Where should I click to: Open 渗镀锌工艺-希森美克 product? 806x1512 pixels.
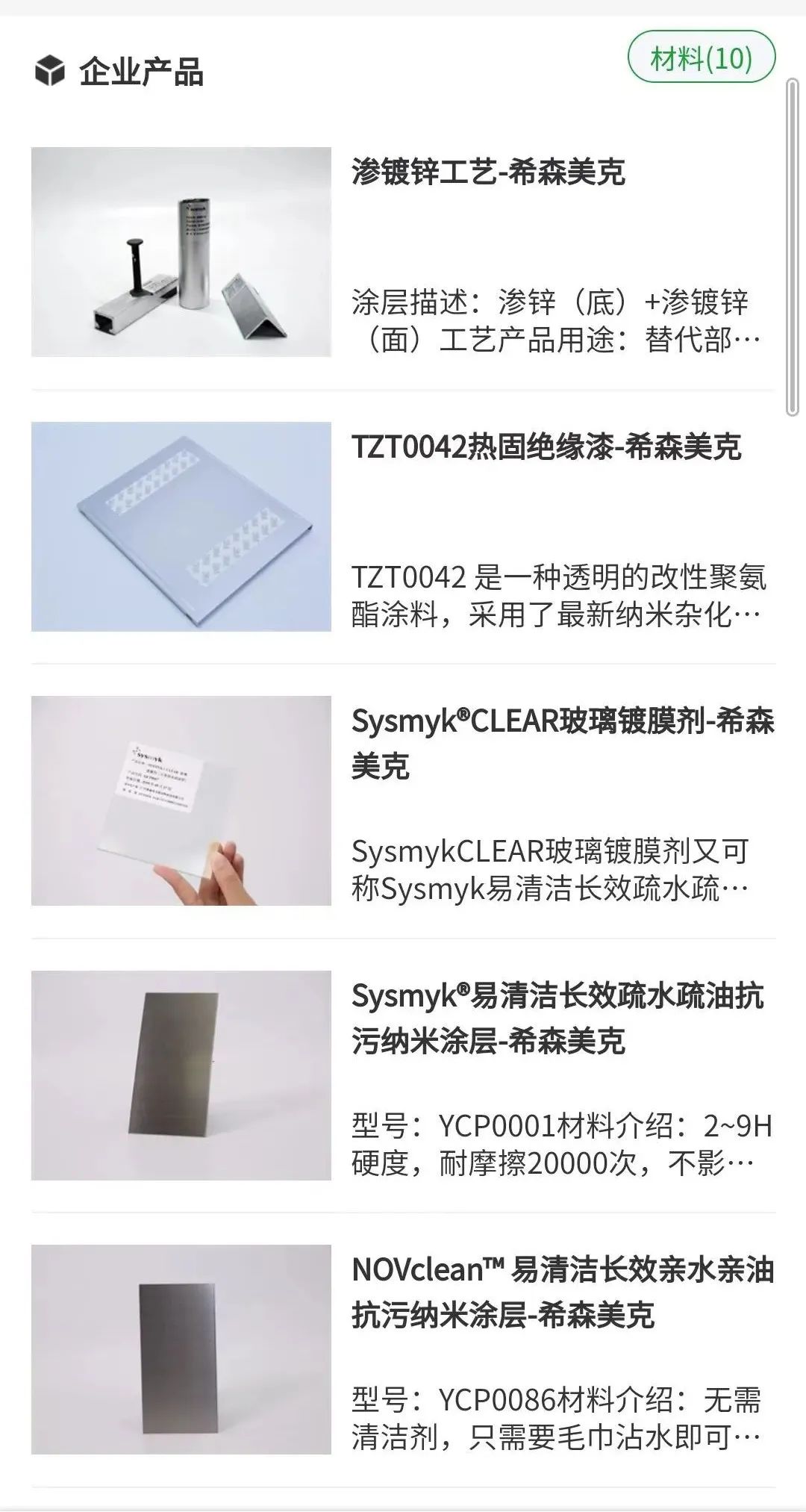[x=488, y=173]
